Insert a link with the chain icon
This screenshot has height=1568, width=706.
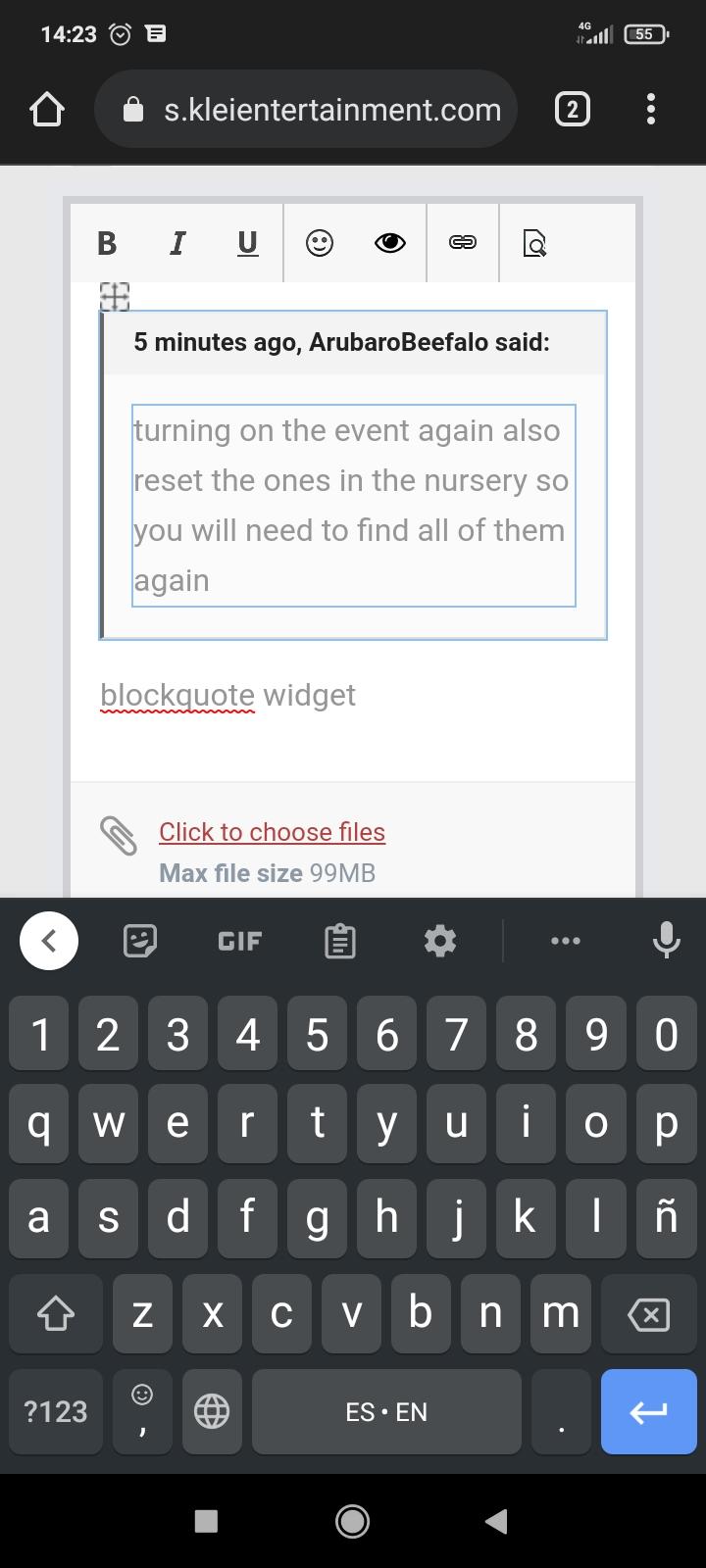(x=463, y=242)
